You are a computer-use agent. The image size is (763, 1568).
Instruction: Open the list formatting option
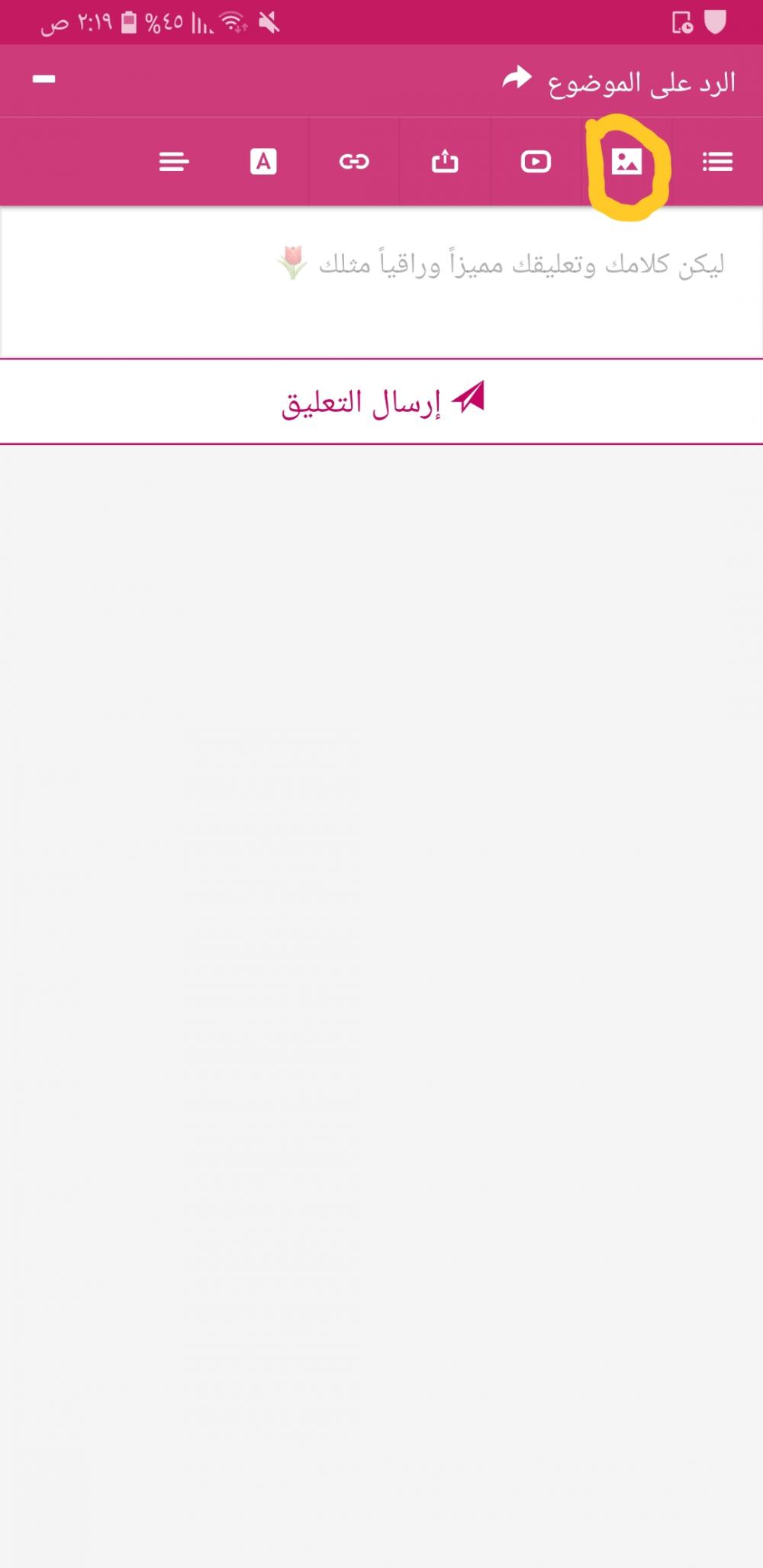click(x=716, y=162)
